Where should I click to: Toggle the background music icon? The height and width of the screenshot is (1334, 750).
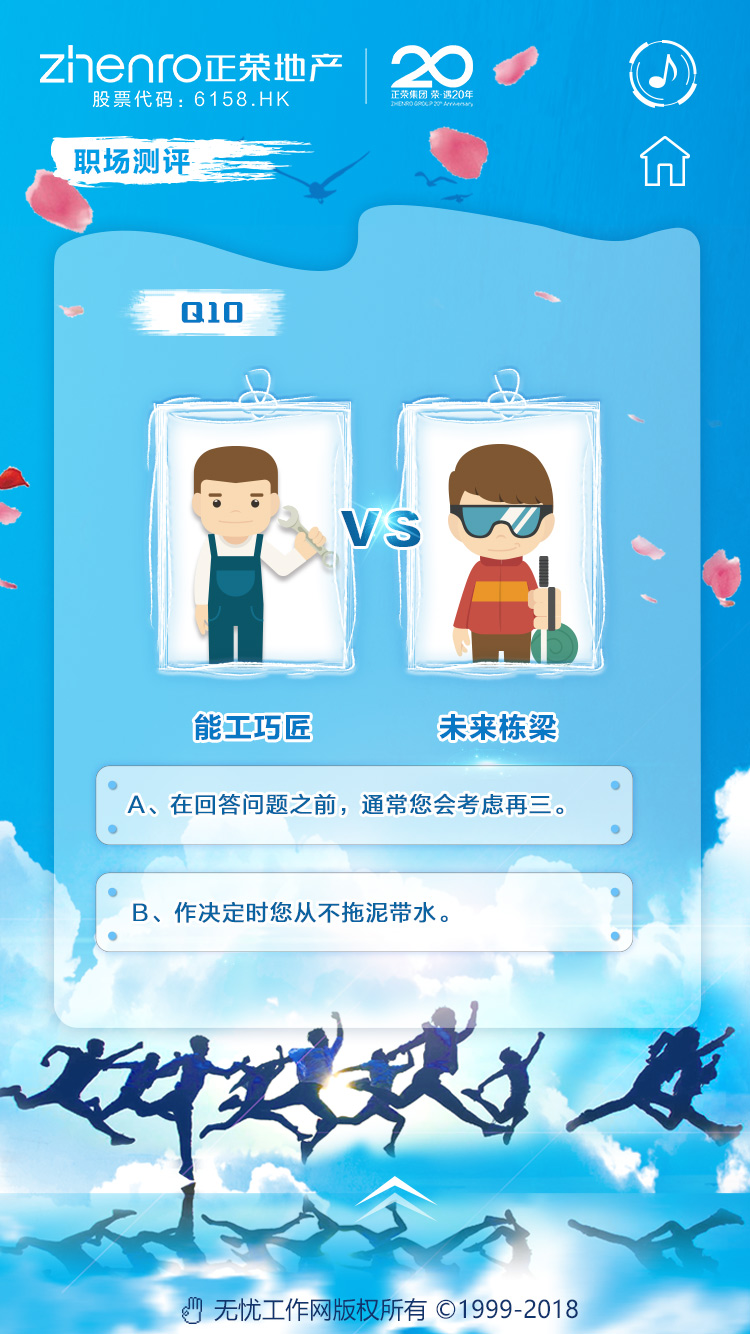663,73
